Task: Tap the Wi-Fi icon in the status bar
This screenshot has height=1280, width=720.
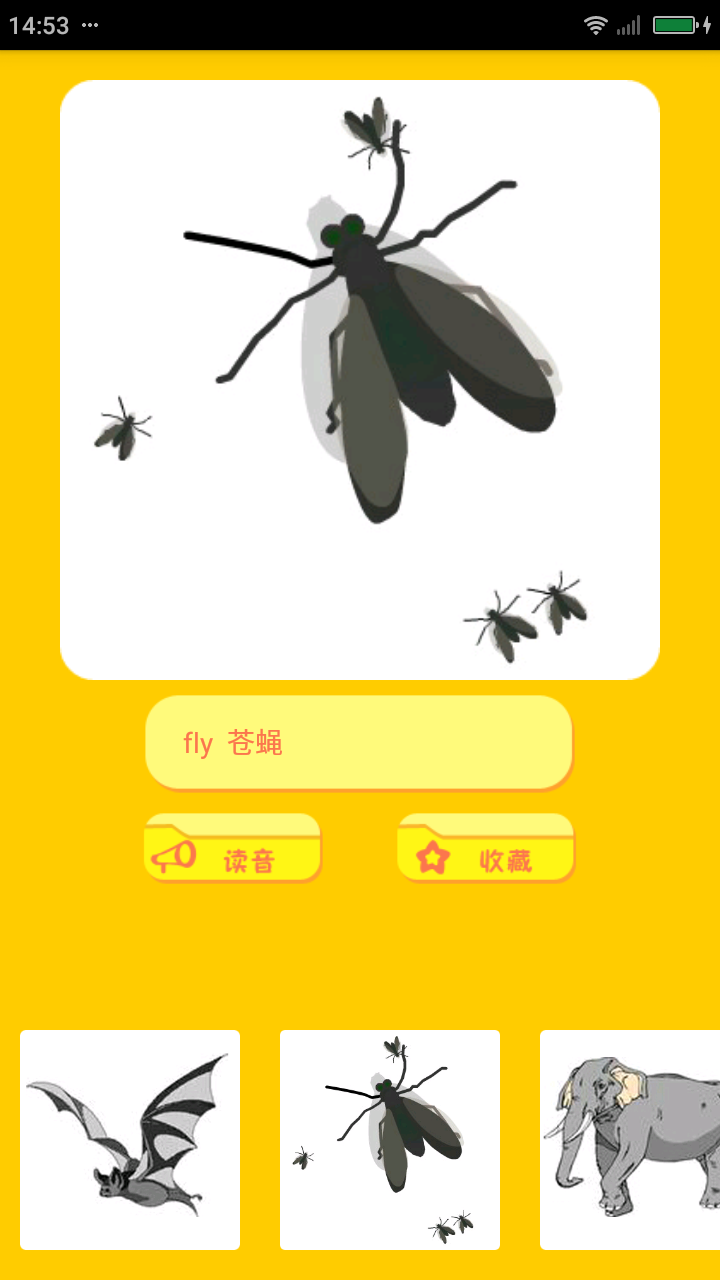Action: (597, 25)
